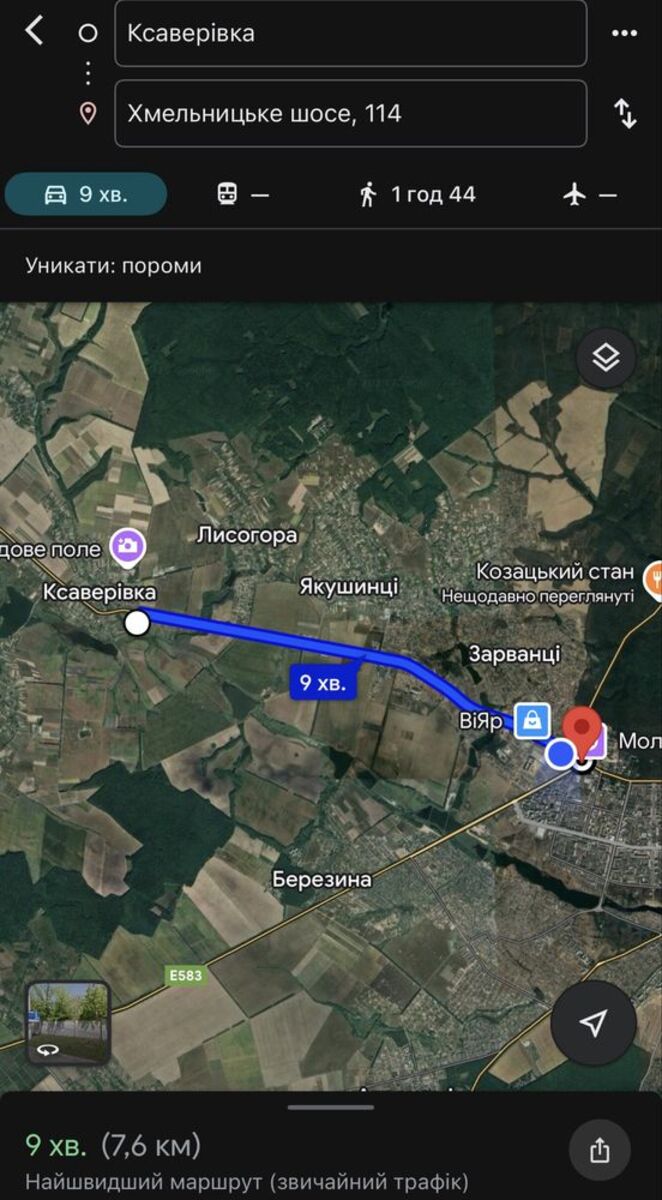Switch to walking mode 1 год 44
Image resolution: width=662 pixels, height=1200 pixels.
(x=417, y=195)
